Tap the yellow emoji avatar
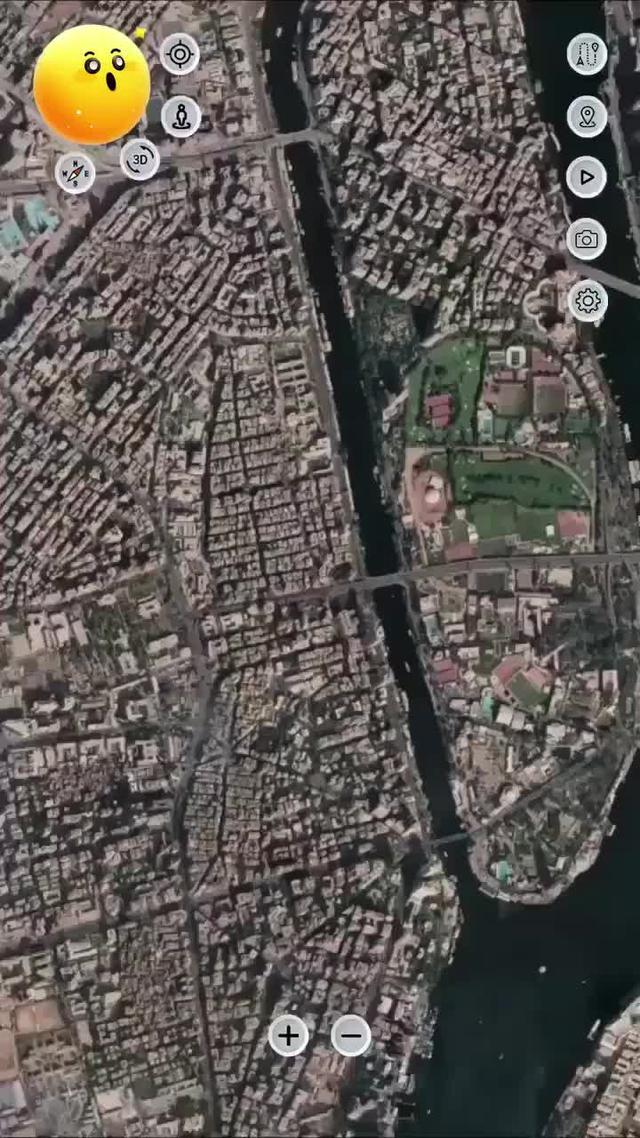Image resolution: width=640 pixels, height=1138 pixels. click(91, 84)
